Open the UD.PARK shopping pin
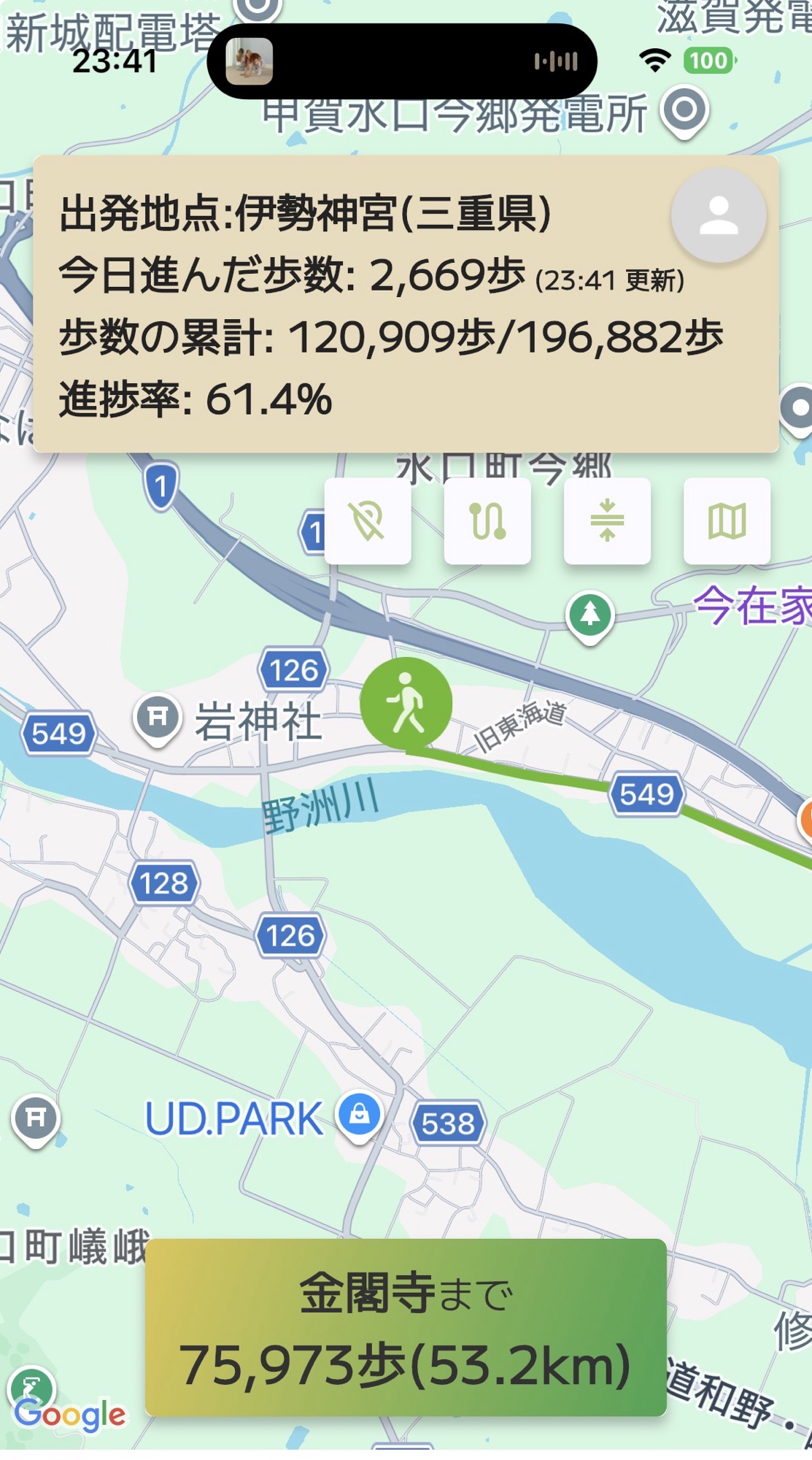 [358, 1115]
